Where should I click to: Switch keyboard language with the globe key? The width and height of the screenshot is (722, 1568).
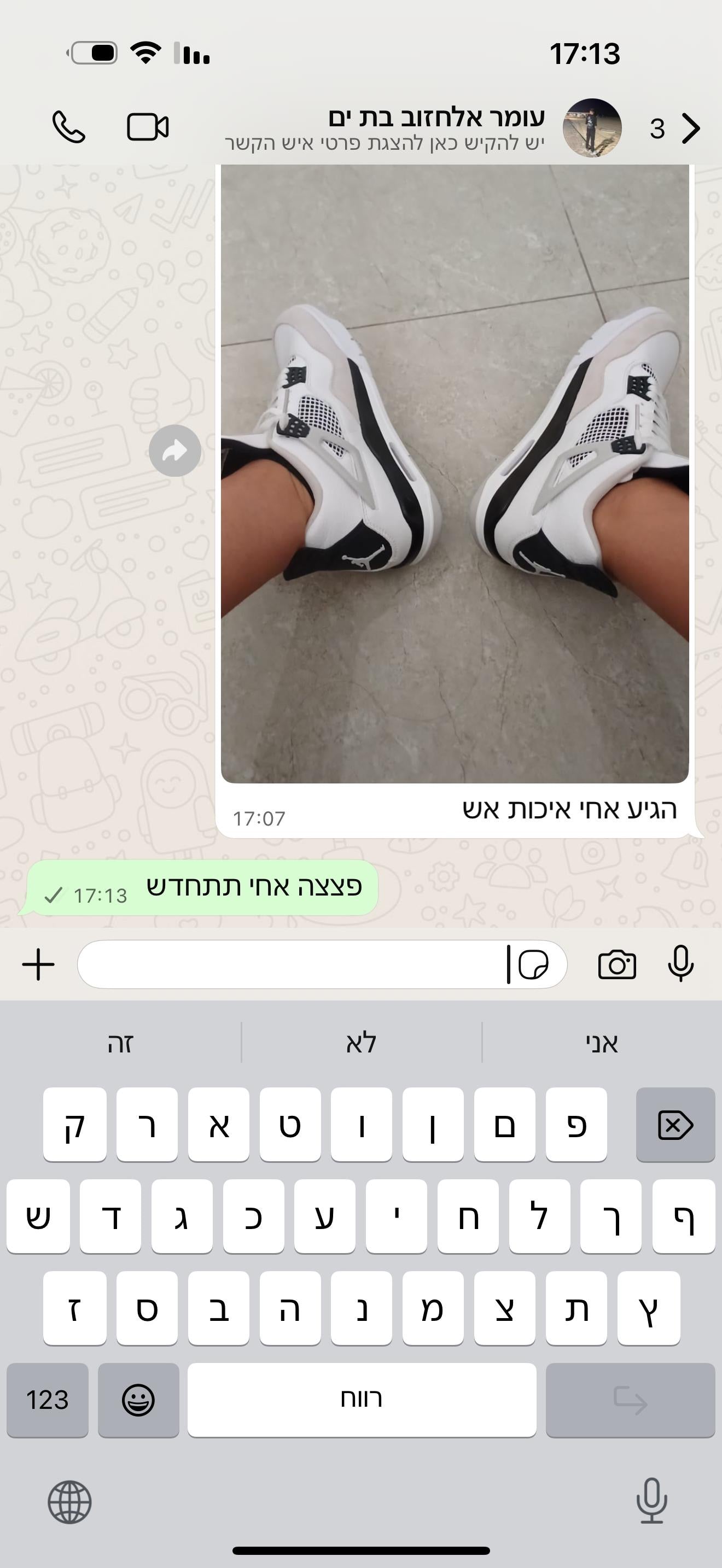click(69, 1502)
